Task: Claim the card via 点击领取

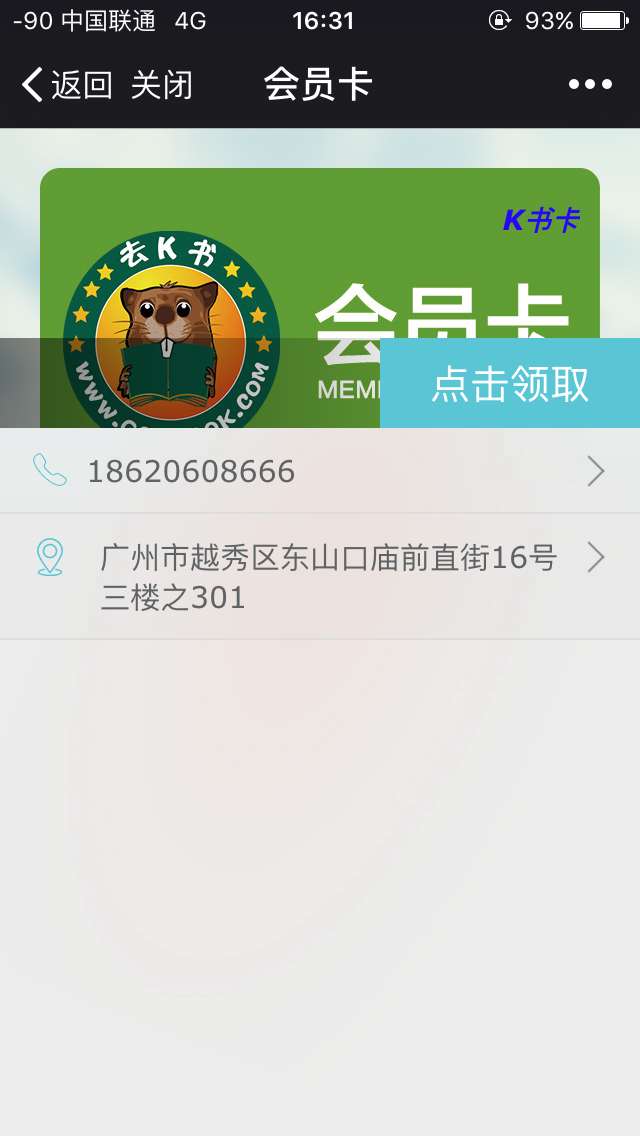Action: [510, 384]
